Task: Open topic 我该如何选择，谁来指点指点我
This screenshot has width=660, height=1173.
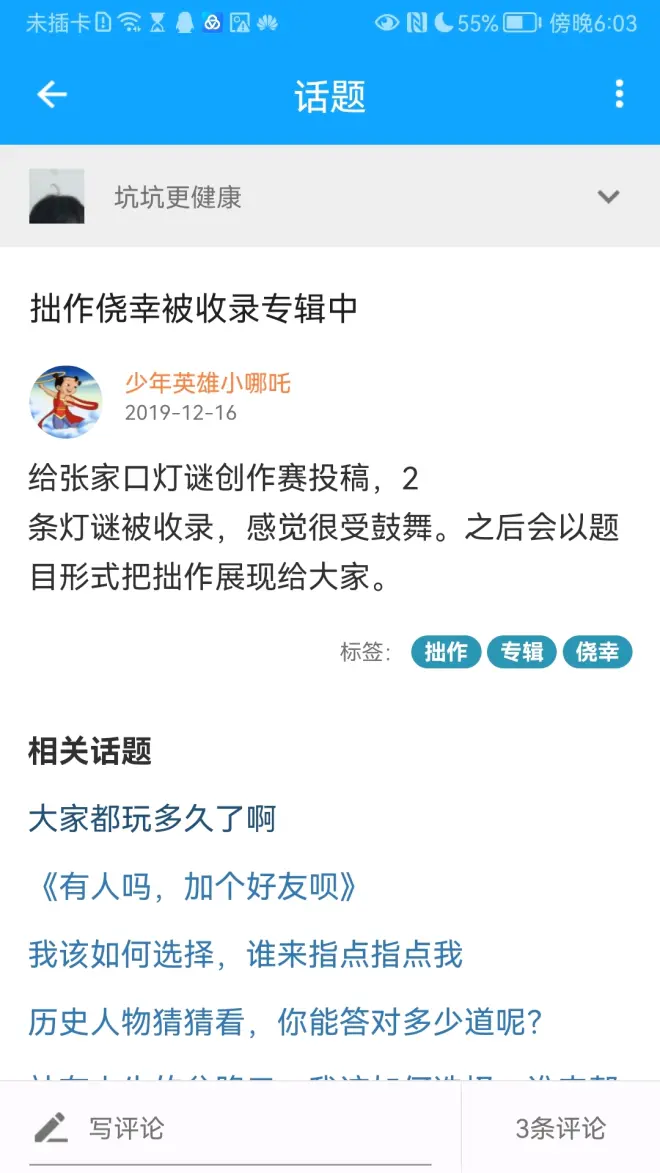Action: coord(245,955)
